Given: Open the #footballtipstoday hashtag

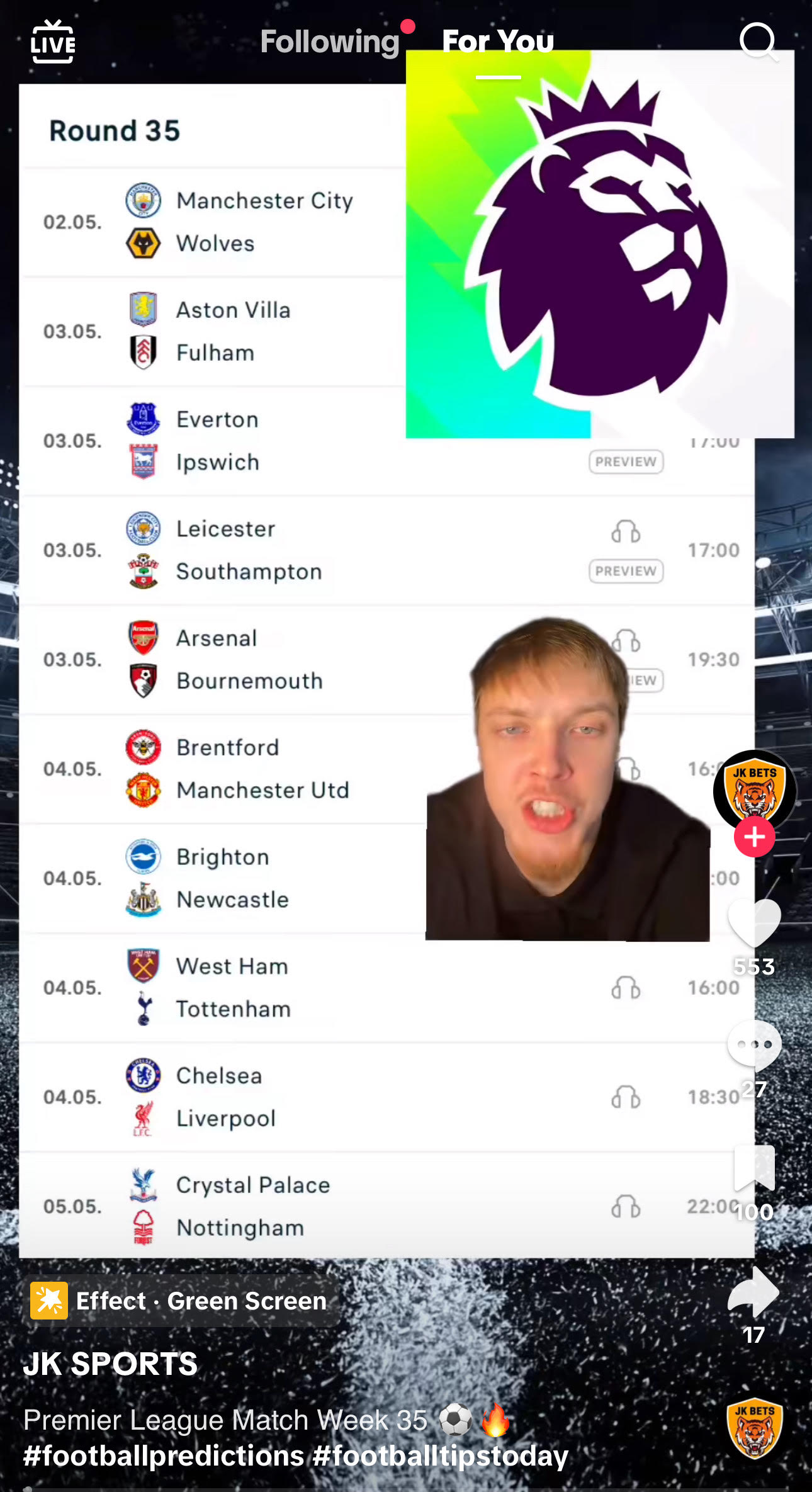Looking at the screenshot, I should pyautogui.click(x=441, y=1456).
